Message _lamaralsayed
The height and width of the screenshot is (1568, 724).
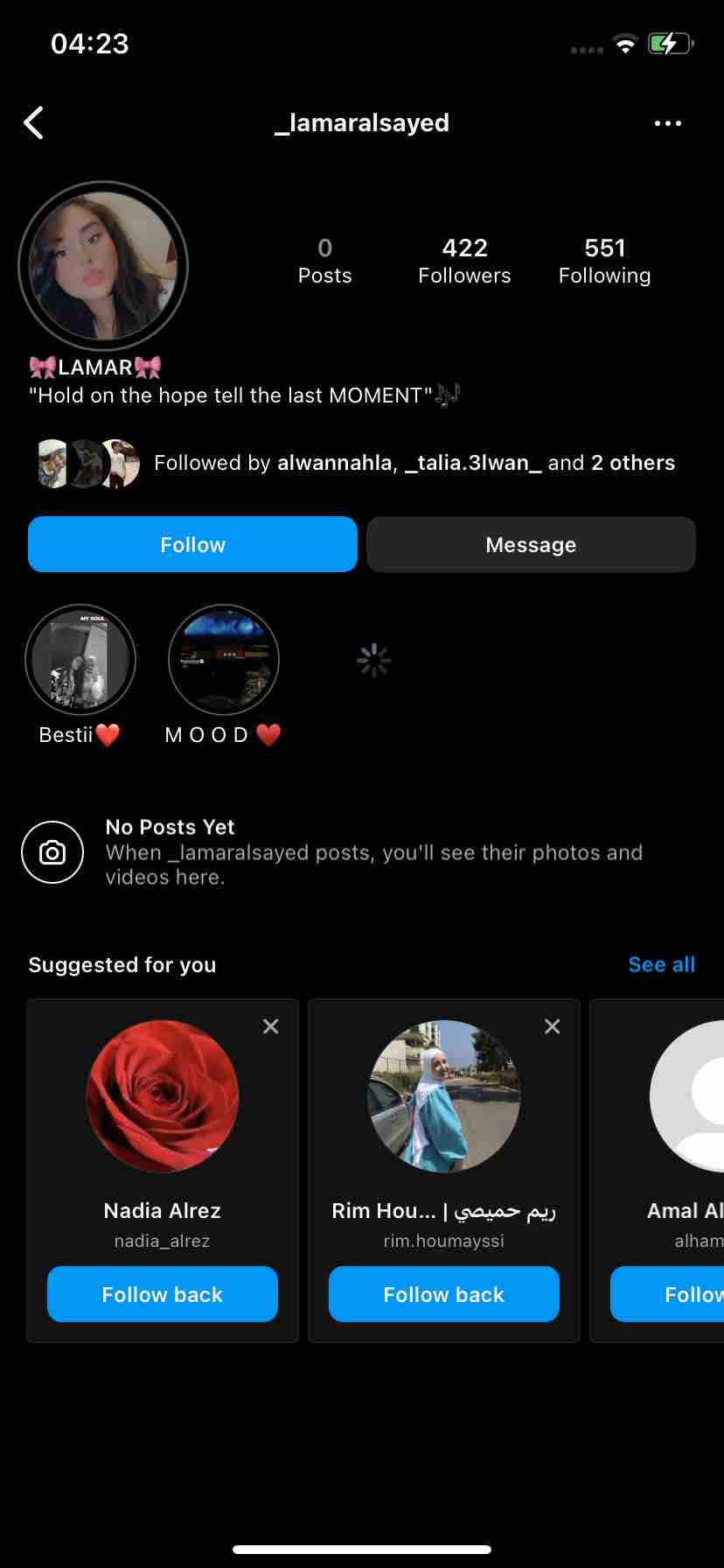pos(531,544)
